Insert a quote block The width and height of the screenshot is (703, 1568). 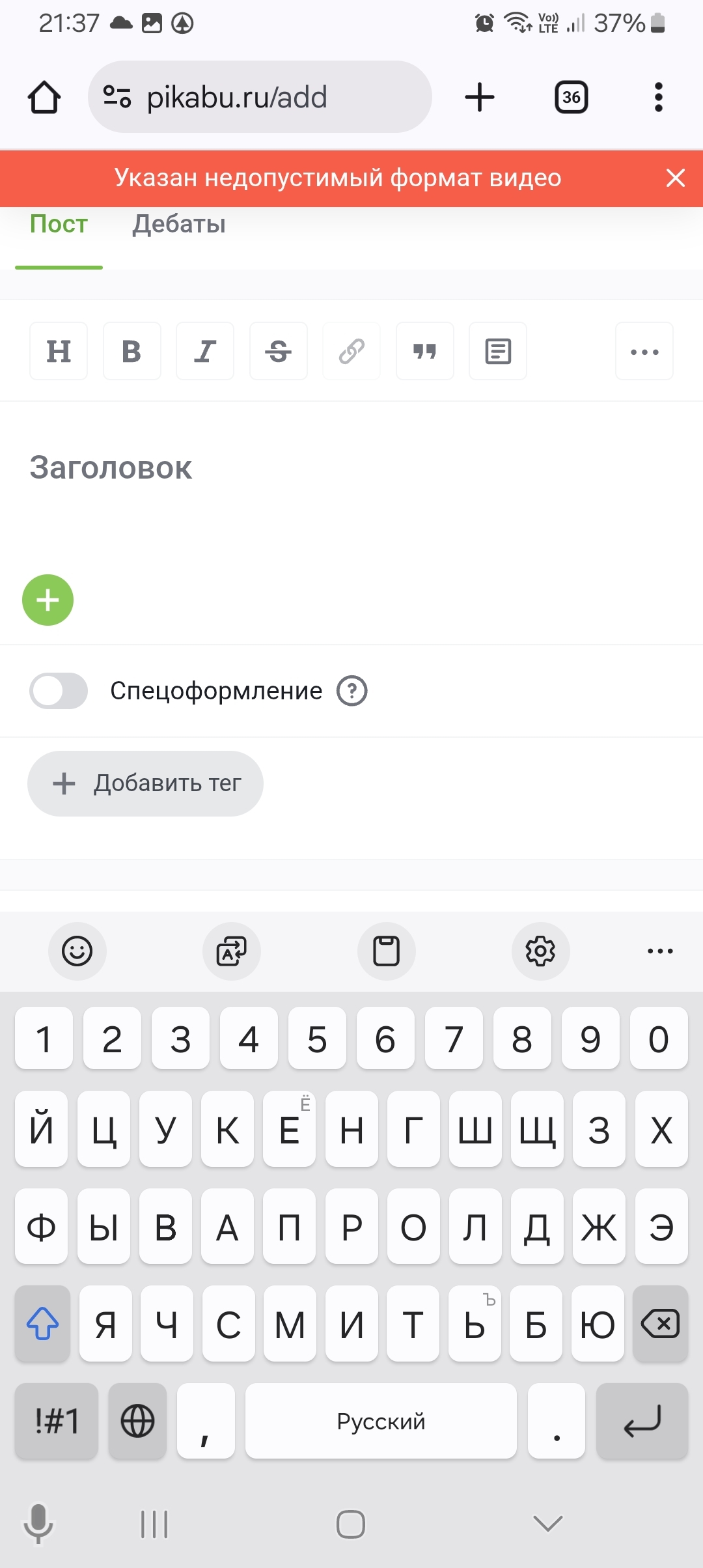click(x=424, y=352)
